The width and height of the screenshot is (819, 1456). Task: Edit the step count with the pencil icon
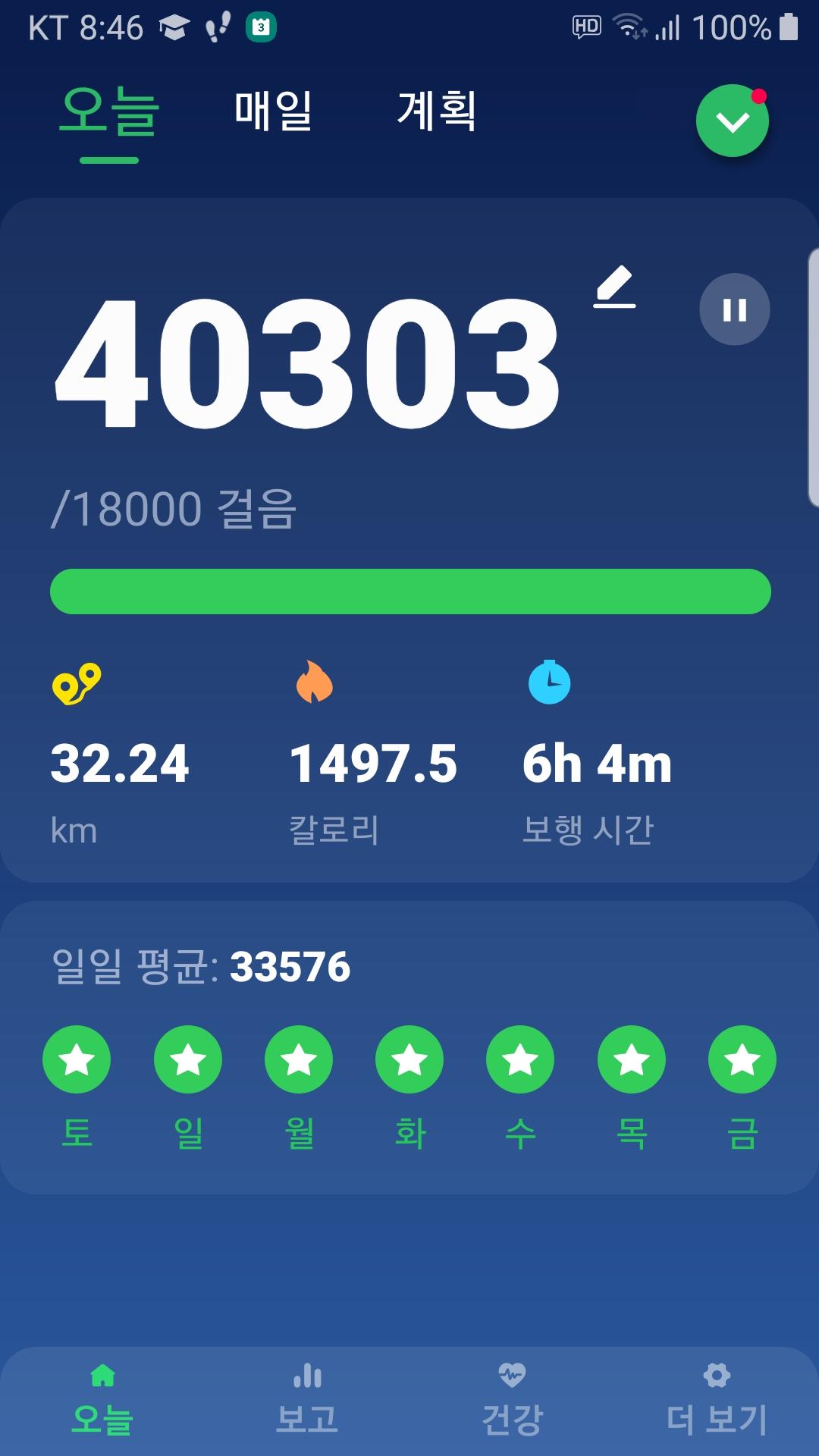(x=614, y=287)
